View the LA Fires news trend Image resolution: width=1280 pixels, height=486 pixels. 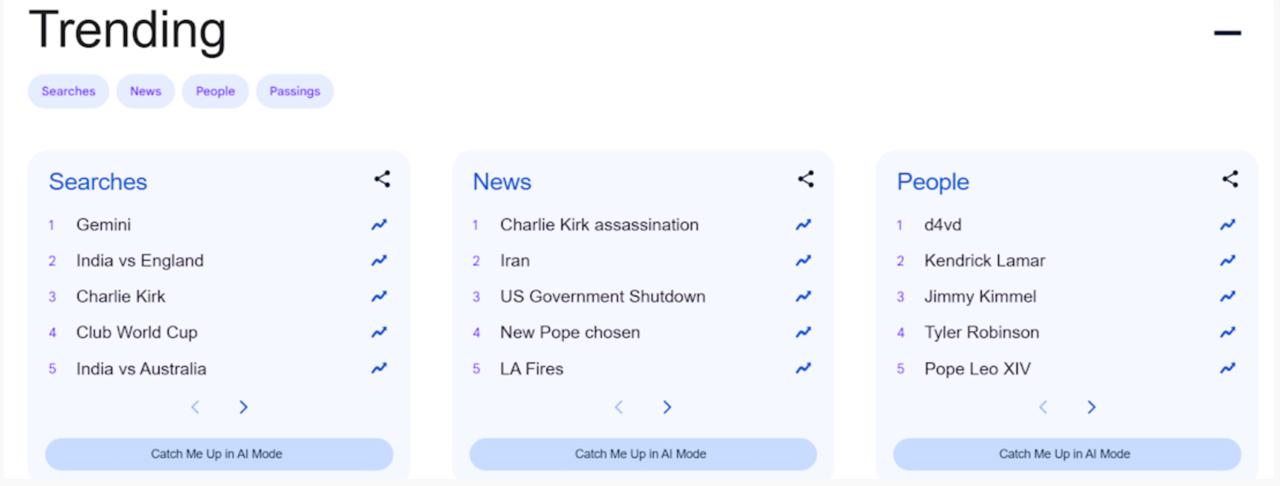point(532,369)
